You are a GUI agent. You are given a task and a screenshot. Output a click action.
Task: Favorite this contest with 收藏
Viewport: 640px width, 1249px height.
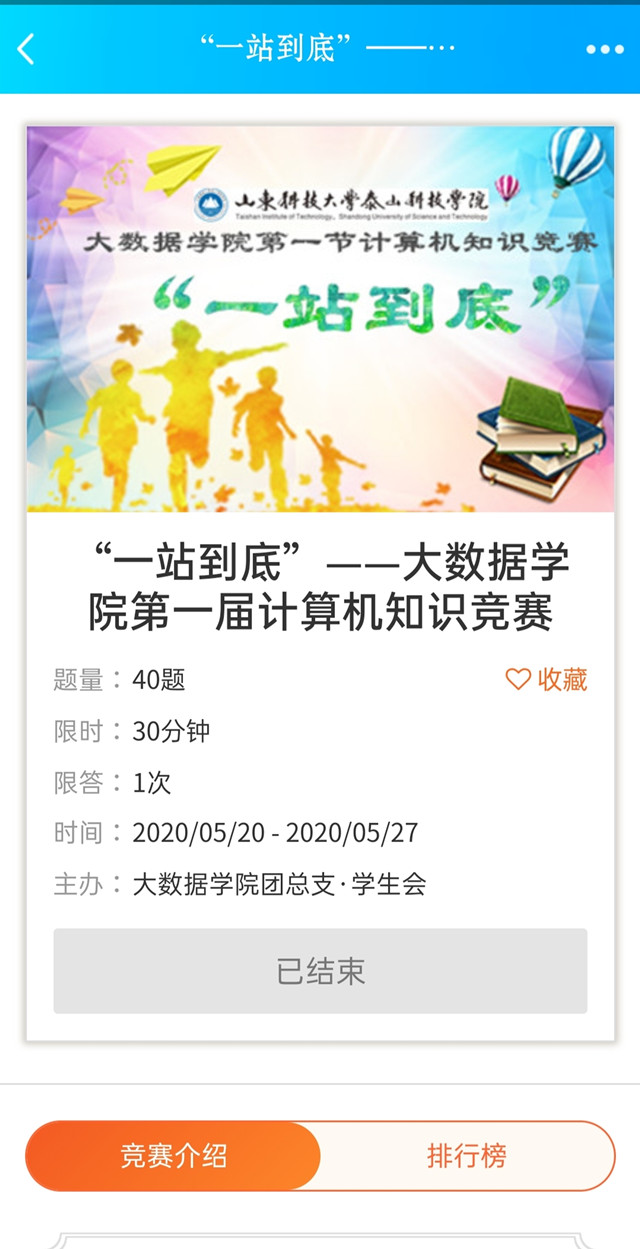coord(546,680)
